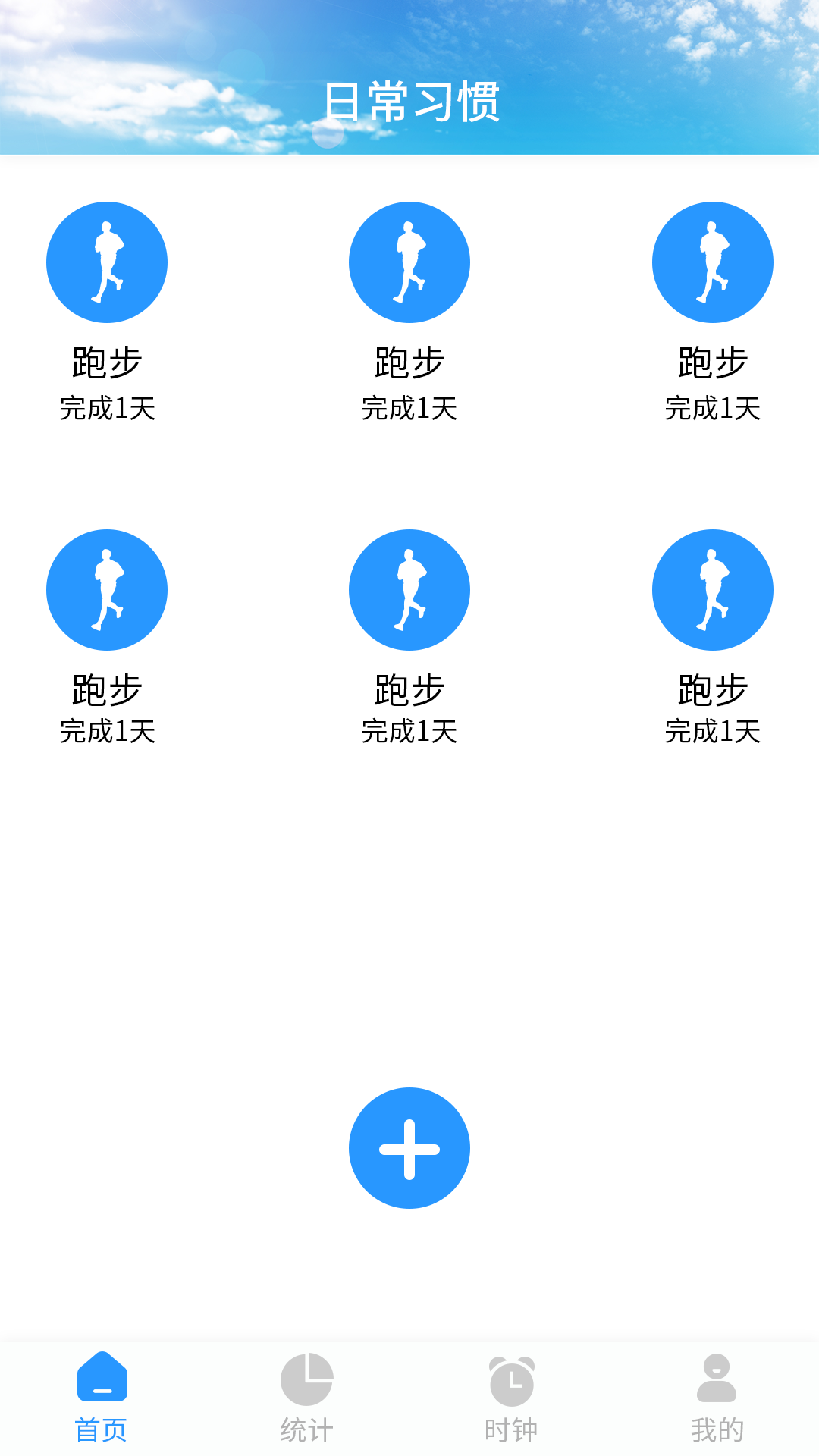819x1456 pixels.
Task: Open the bottom-left 跑步 running icon
Action: click(x=107, y=590)
